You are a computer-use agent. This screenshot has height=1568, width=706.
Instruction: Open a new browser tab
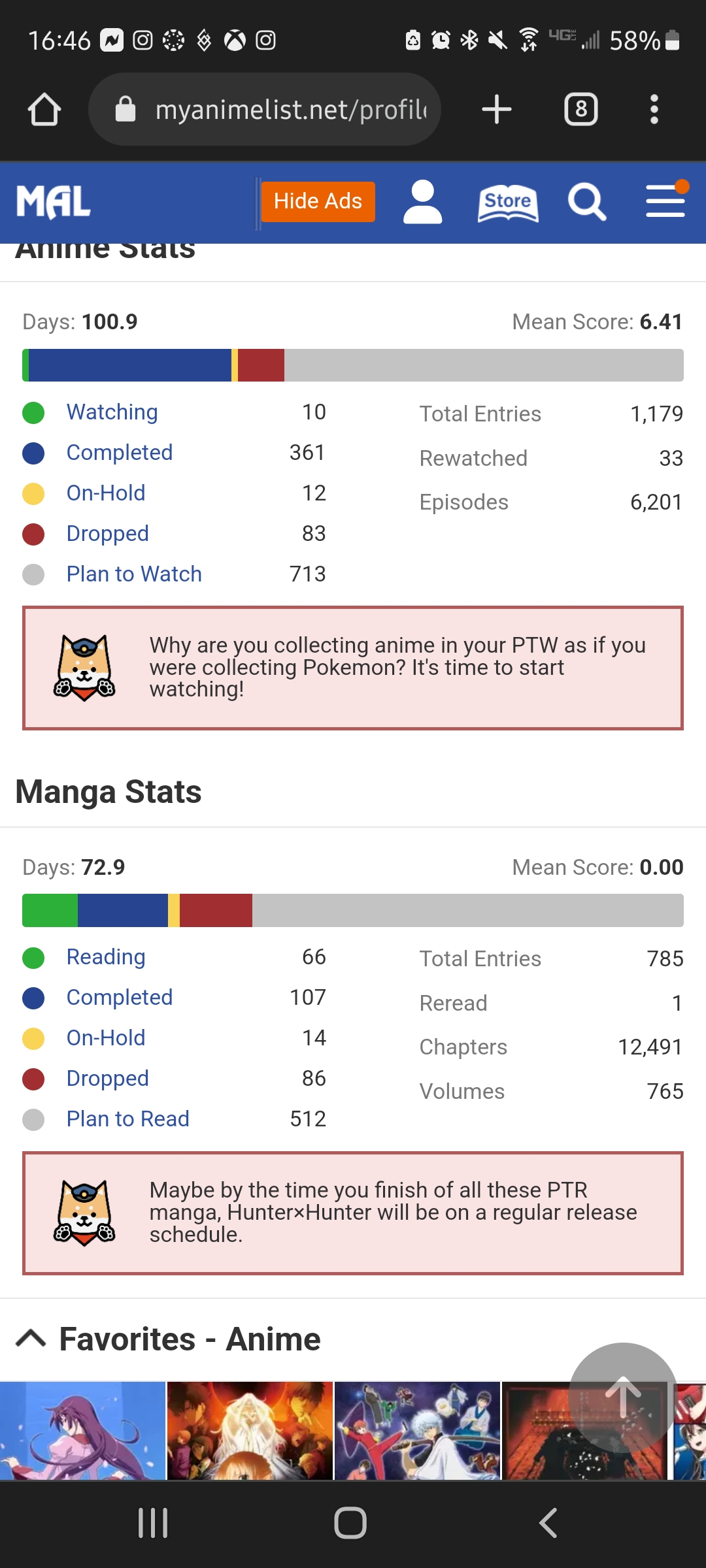pyautogui.click(x=496, y=109)
